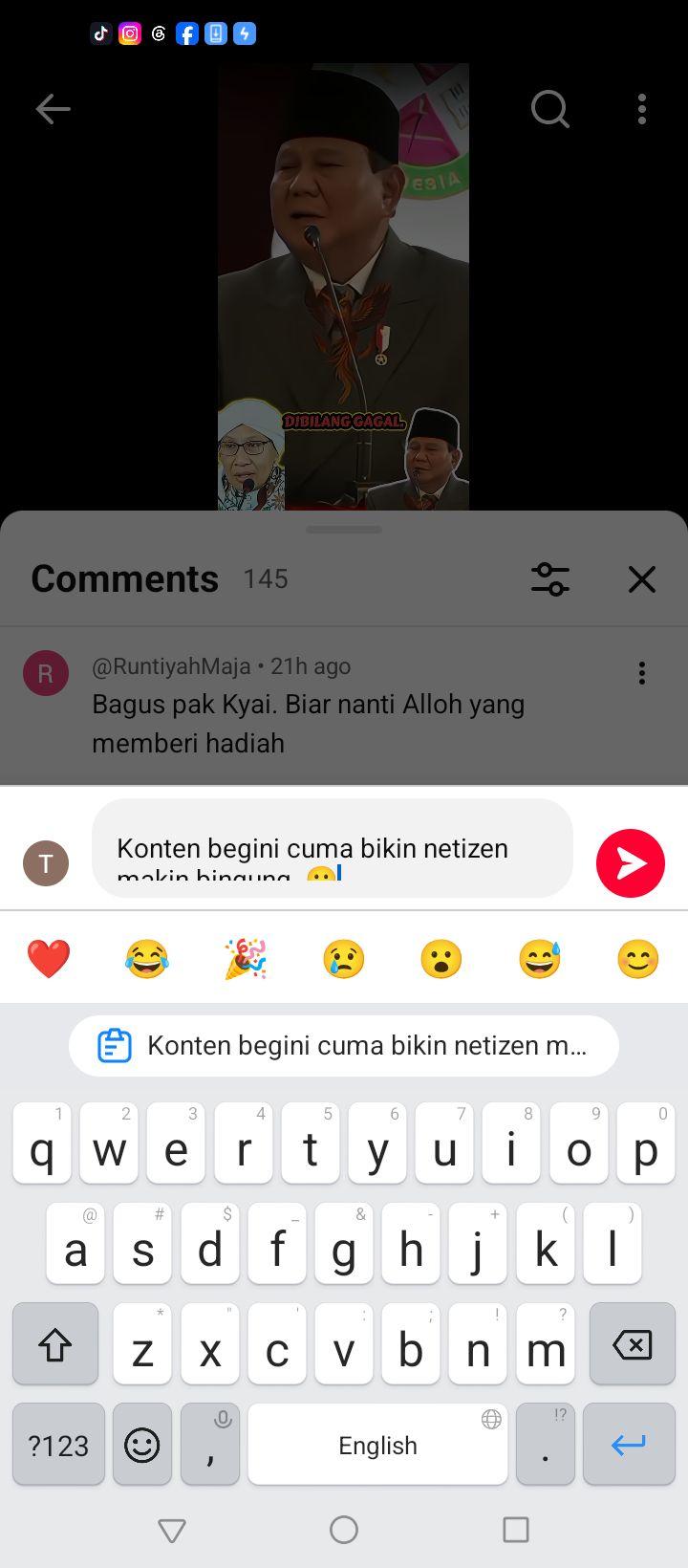Open RuntiyahMaja's profile avatar
Image resolution: width=688 pixels, height=1568 pixels.
coord(46,673)
